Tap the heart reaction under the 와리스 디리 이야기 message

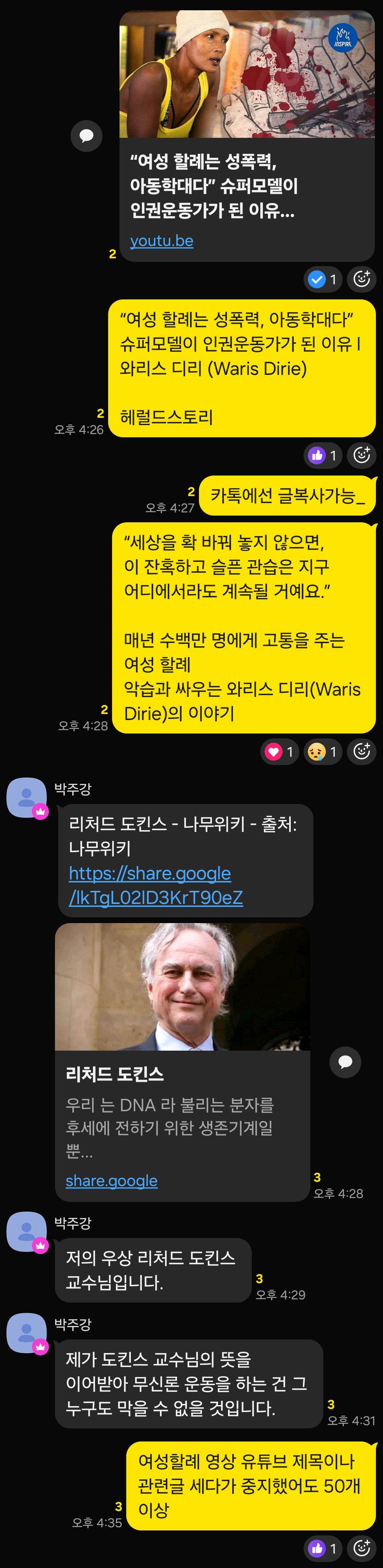click(x=279, y=752)
